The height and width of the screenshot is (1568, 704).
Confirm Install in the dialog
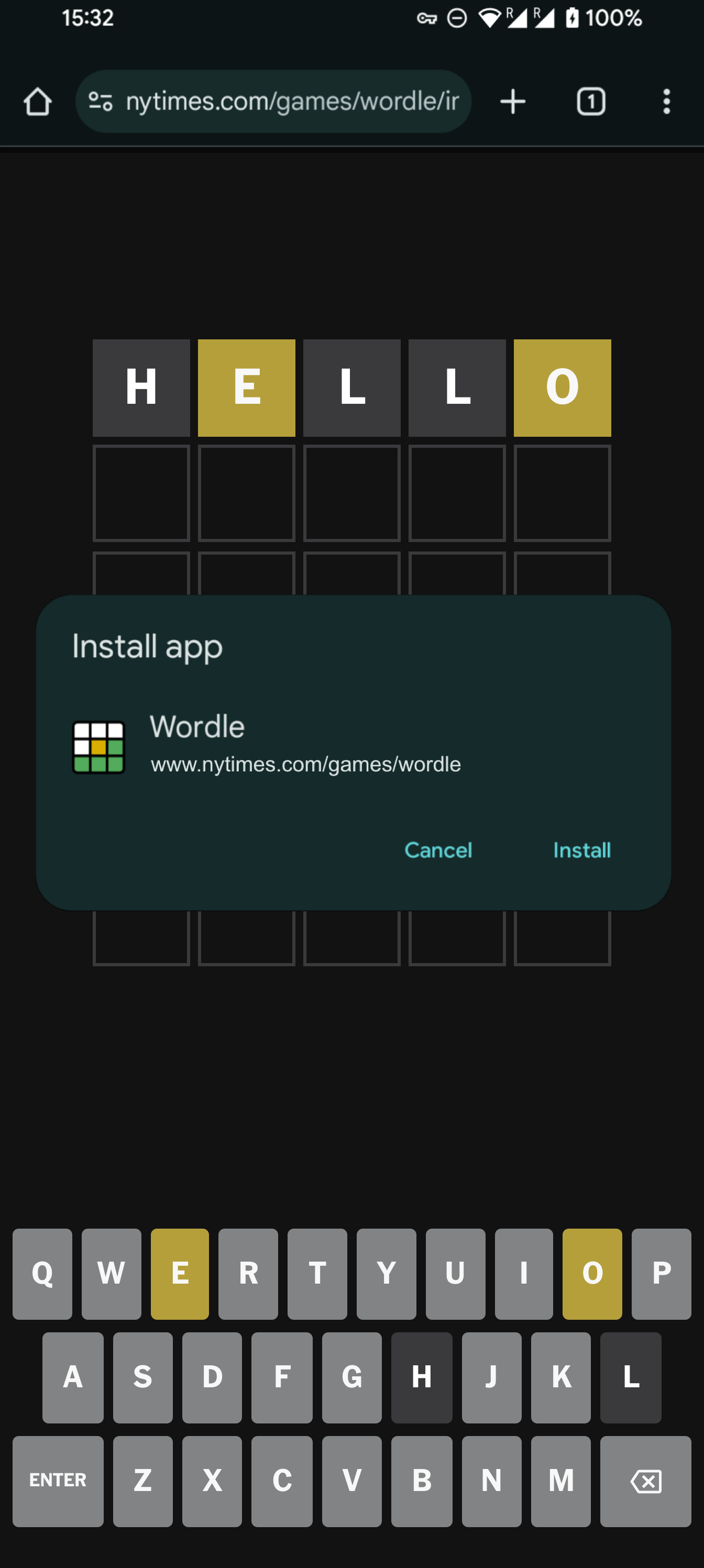coord(581,850)
